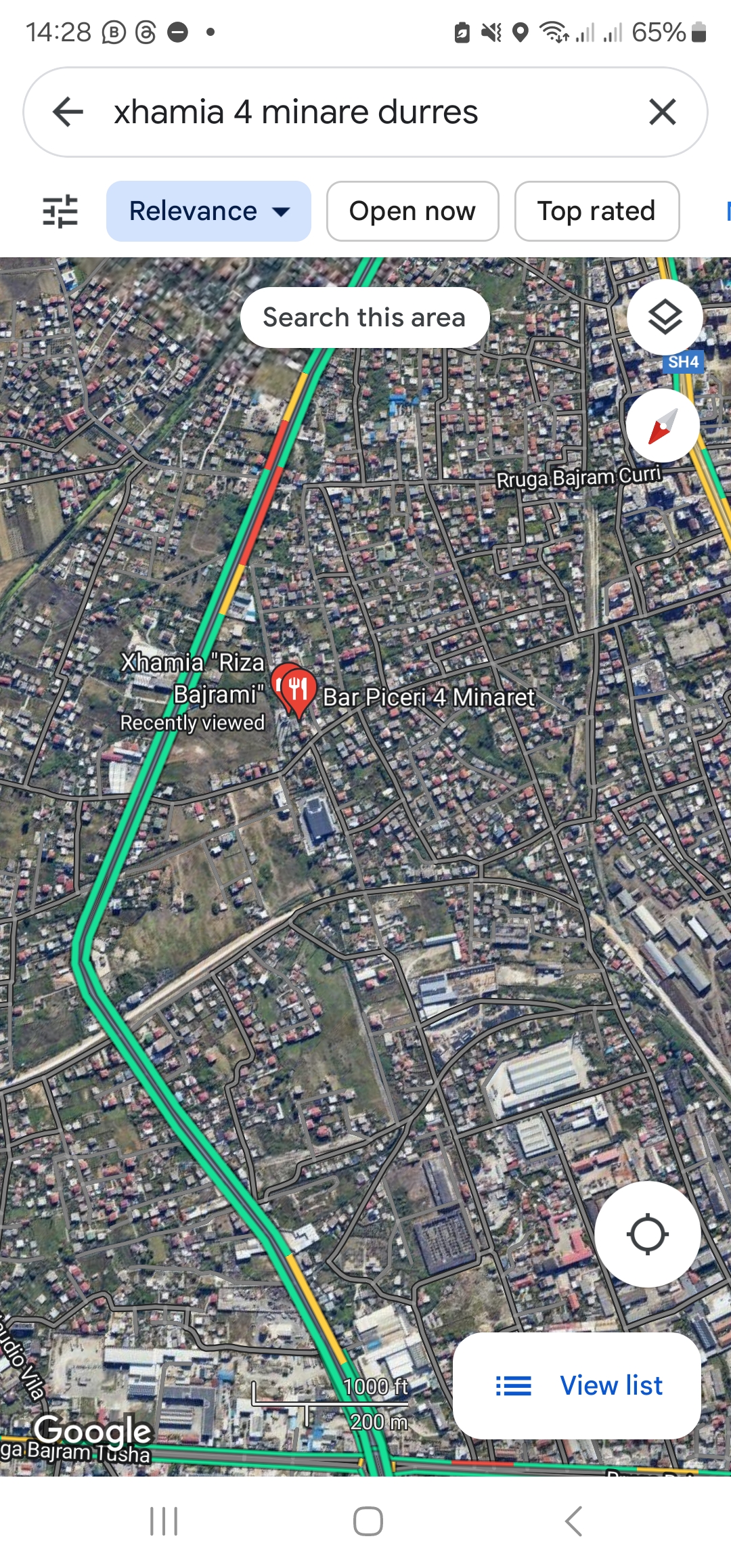Go back from search results
731x1568 pixels.
[x=68, y=112]
